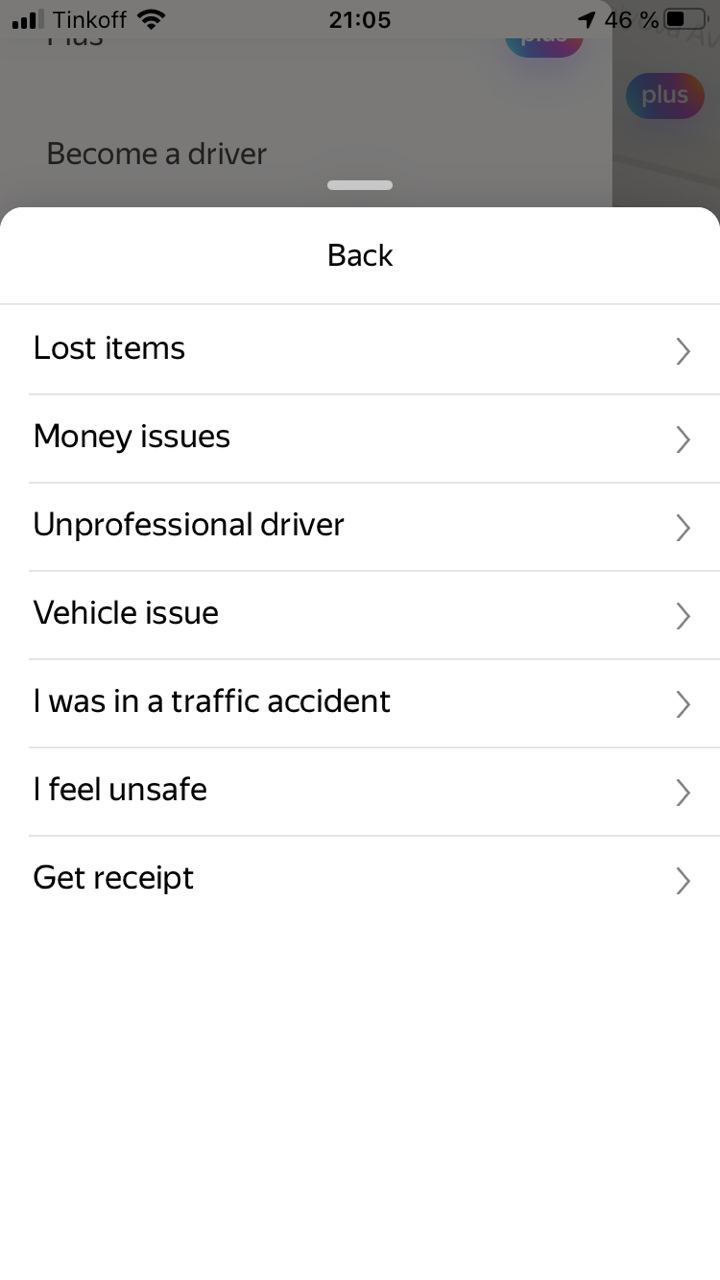This screenshot has width=720, height=1280.
Task: Select Money issues
Action: point(360,438)
